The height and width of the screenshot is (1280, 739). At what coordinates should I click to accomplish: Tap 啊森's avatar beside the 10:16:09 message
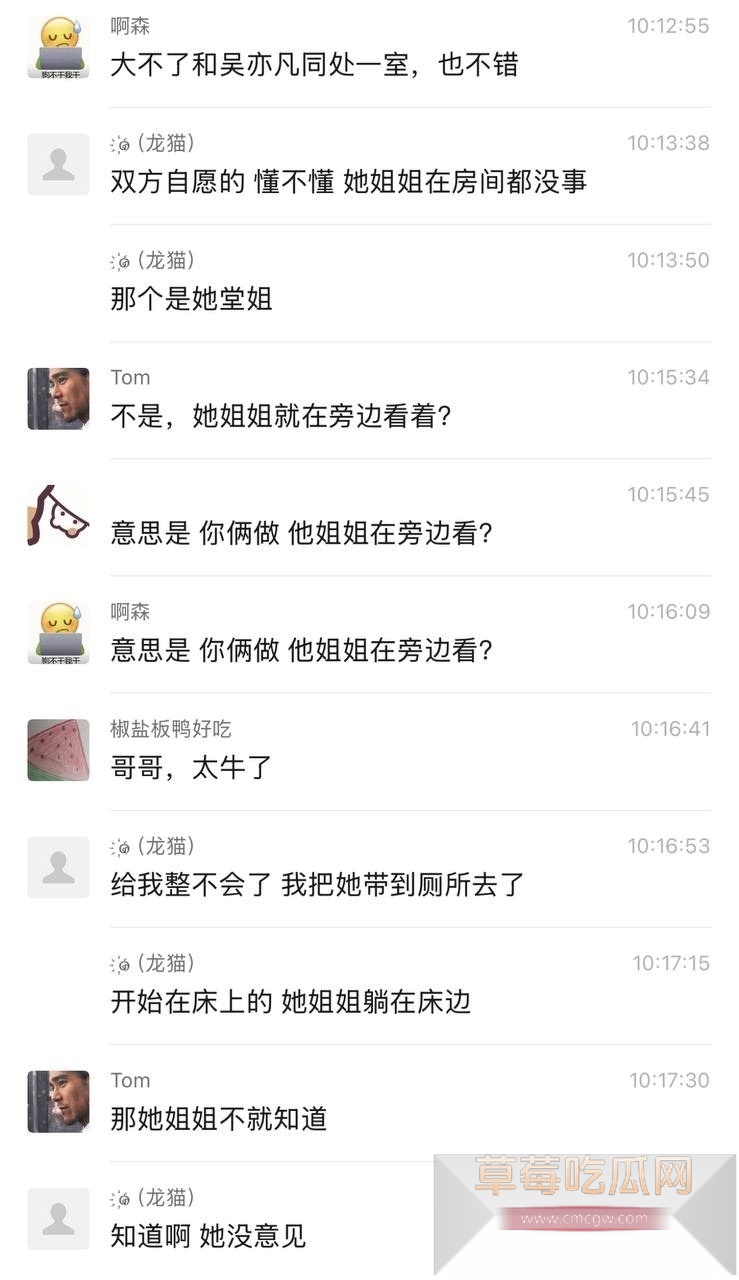[57, 632]
